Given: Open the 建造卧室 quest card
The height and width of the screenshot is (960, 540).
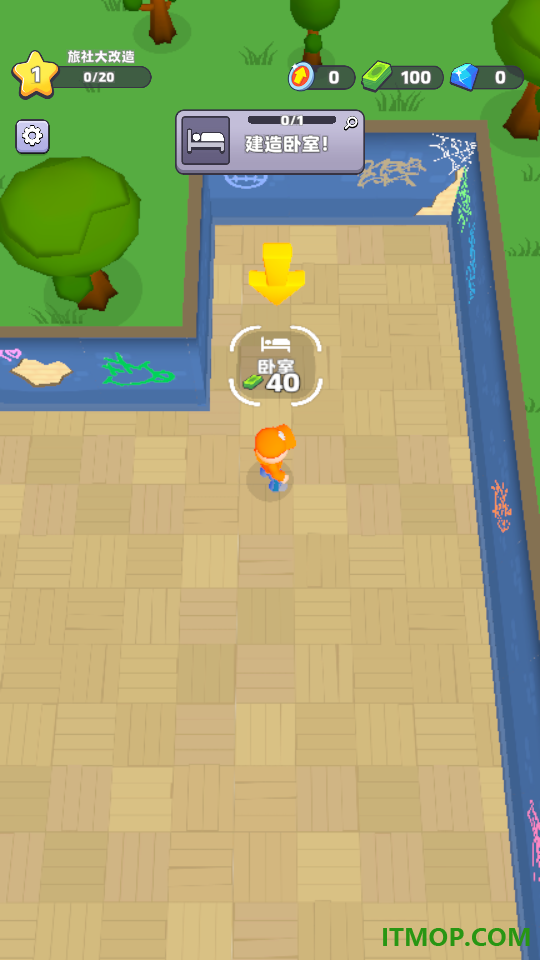Looking at the screenshot, I should pos(270,142).
